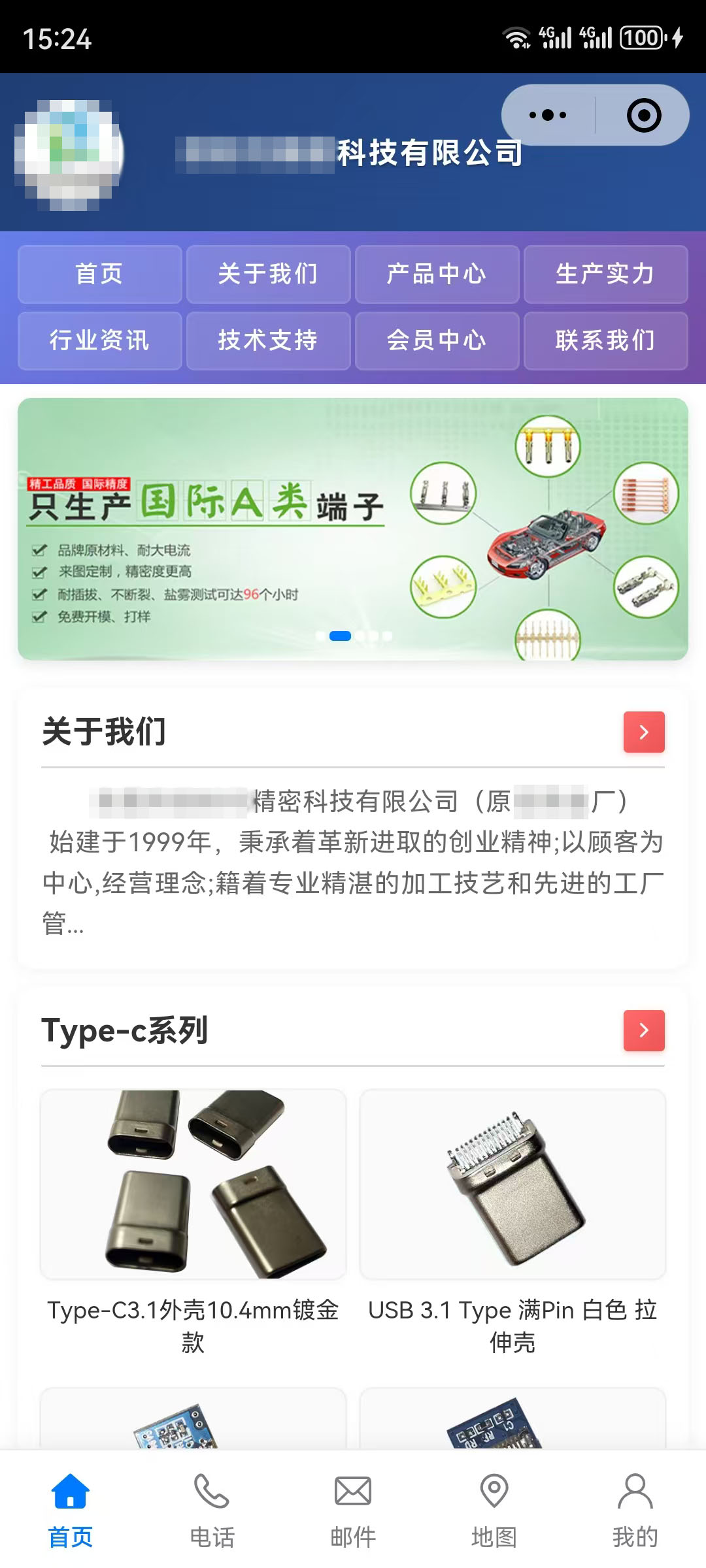Tap the 技术支持 navigation button
Image resolution: width=706 pixels, height=1568 pixels.
pyautogui.click(x=268, y=340)
